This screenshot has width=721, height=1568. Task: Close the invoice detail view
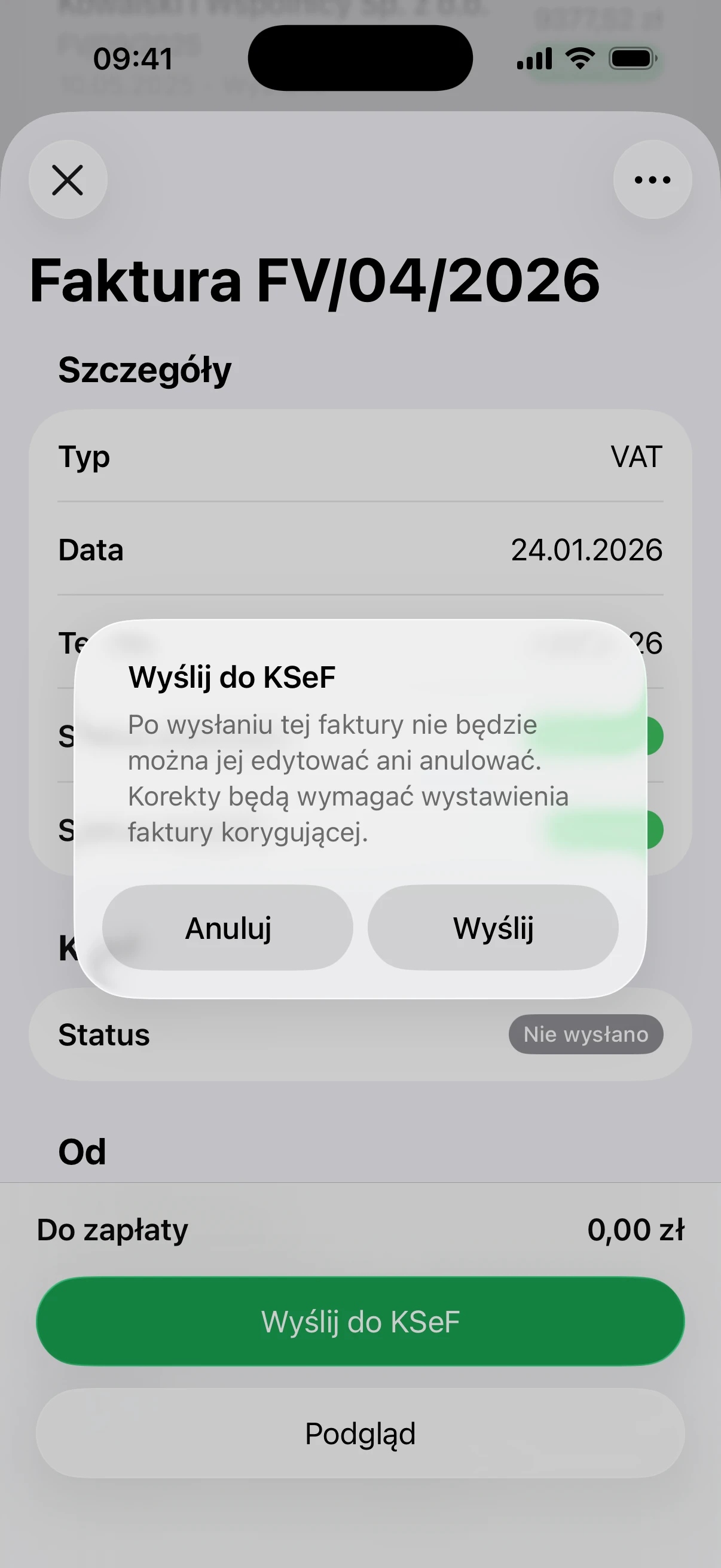point(68,179)
